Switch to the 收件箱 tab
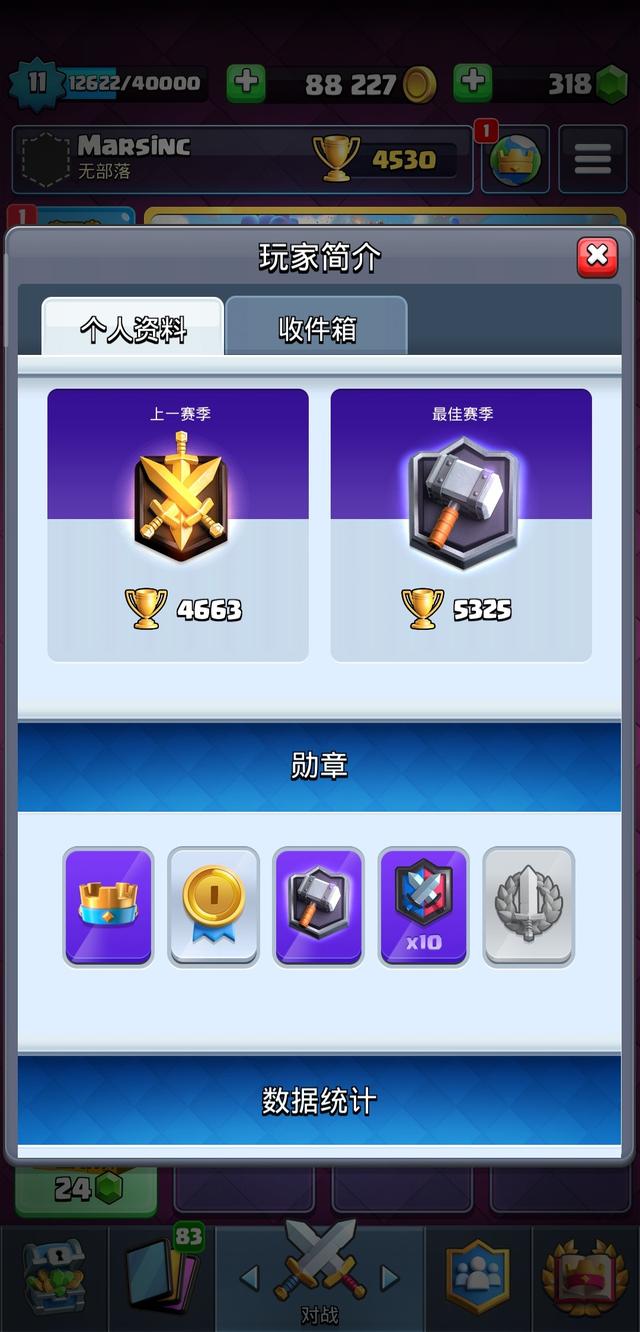This screenshot has width=640, height=1332. [x=316, y=328]
